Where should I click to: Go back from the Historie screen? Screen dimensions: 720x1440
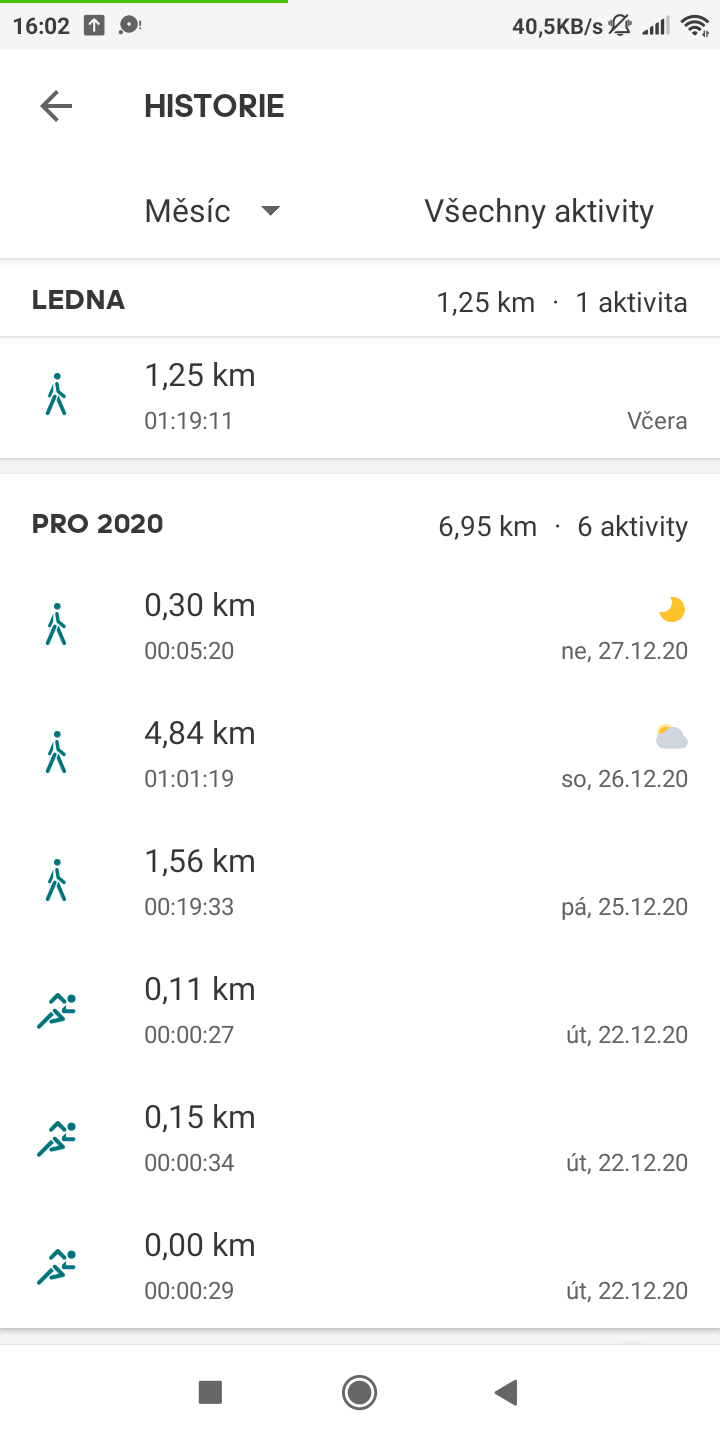(x=56, y=106)
